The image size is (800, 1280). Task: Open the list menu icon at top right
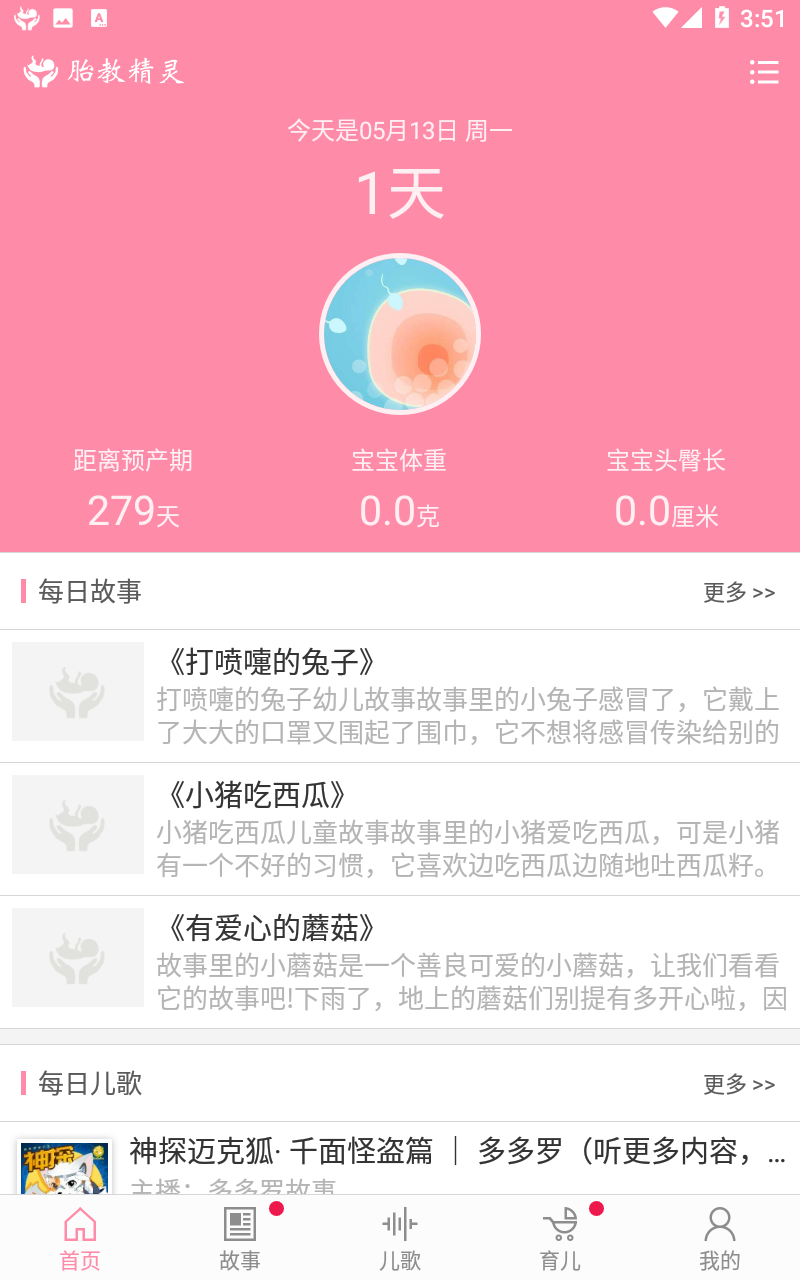pyautogui.click(x=764, y=72)
